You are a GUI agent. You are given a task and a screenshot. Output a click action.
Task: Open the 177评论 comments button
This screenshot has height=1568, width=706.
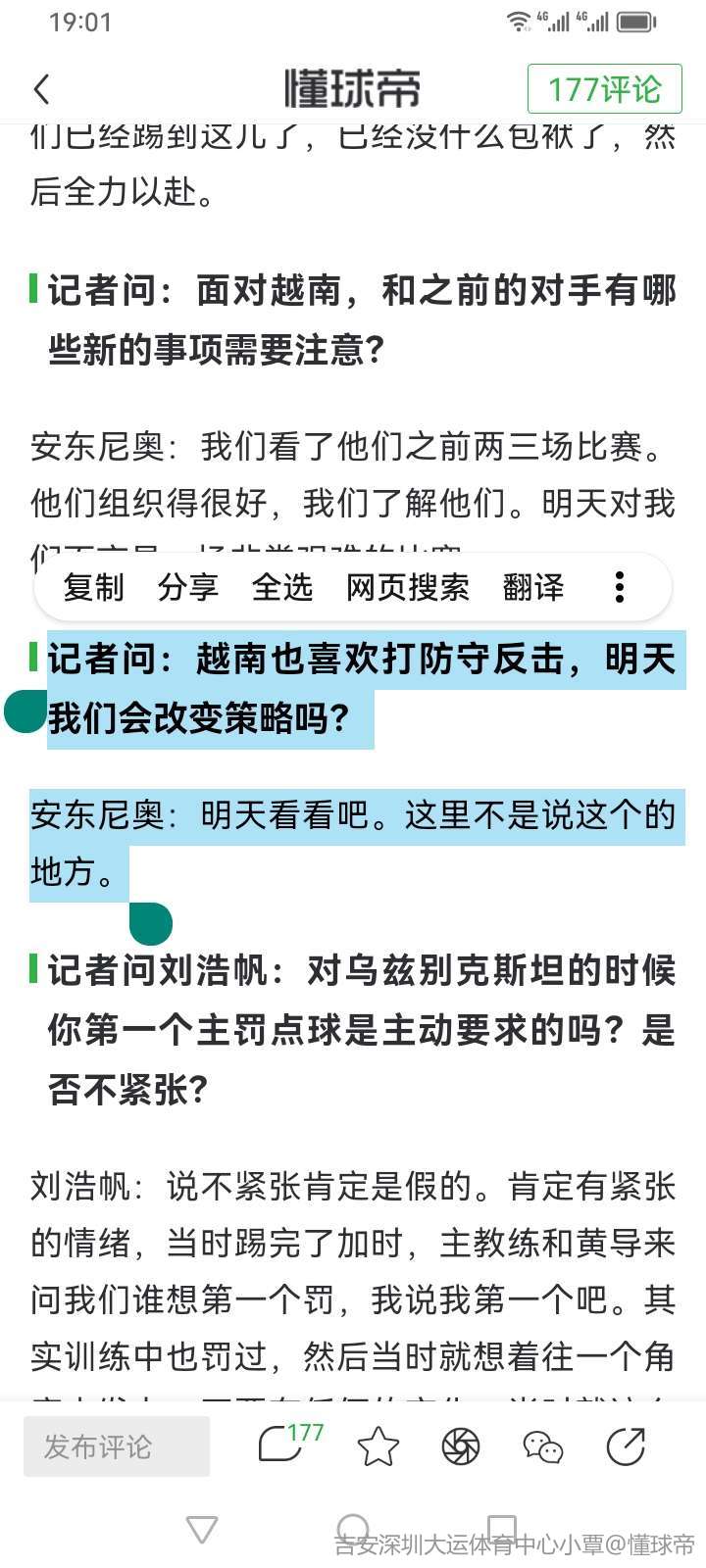(x=604, y=90)
